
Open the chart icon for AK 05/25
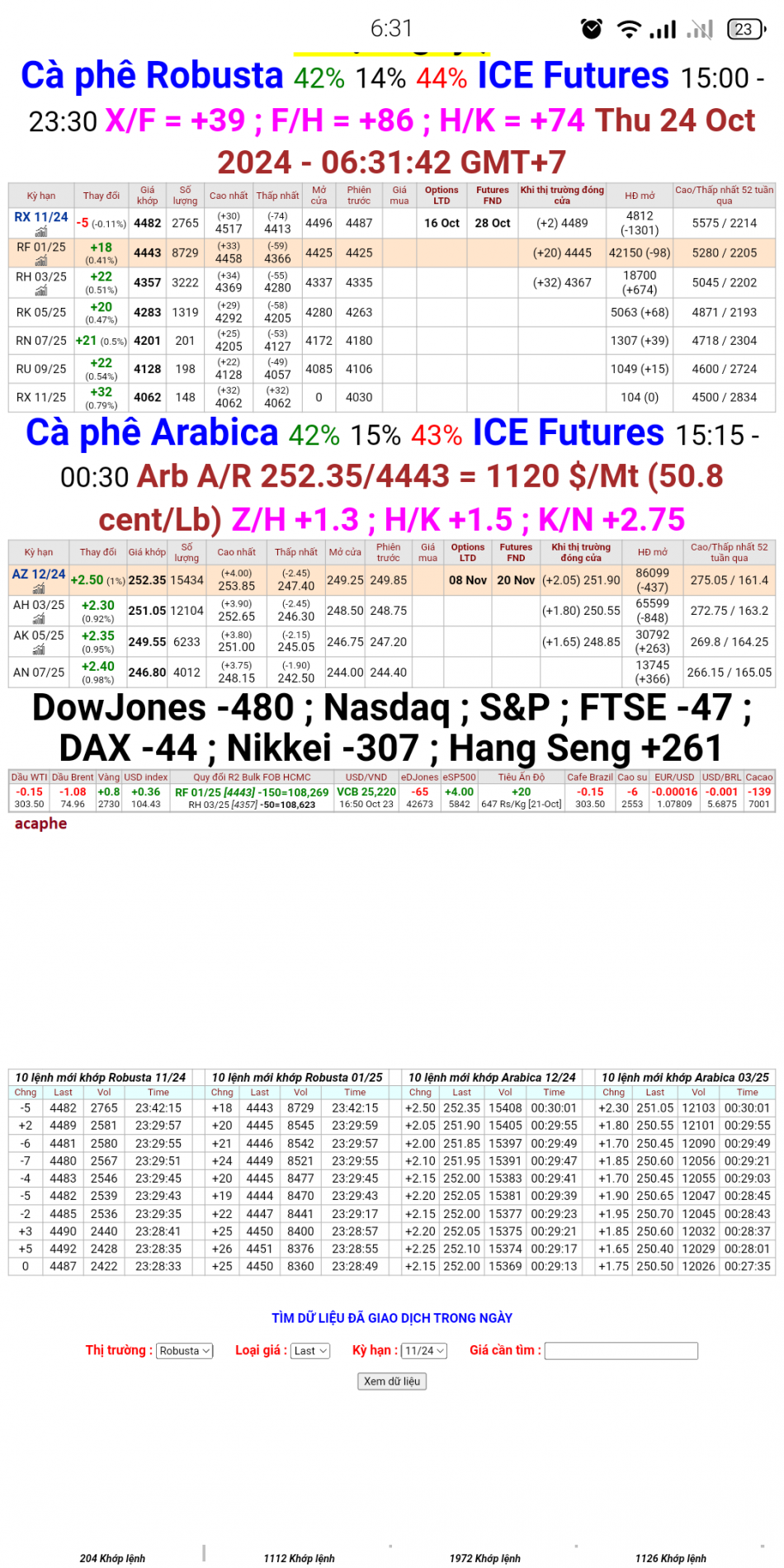pyautogui.click(x=37, y=648)
